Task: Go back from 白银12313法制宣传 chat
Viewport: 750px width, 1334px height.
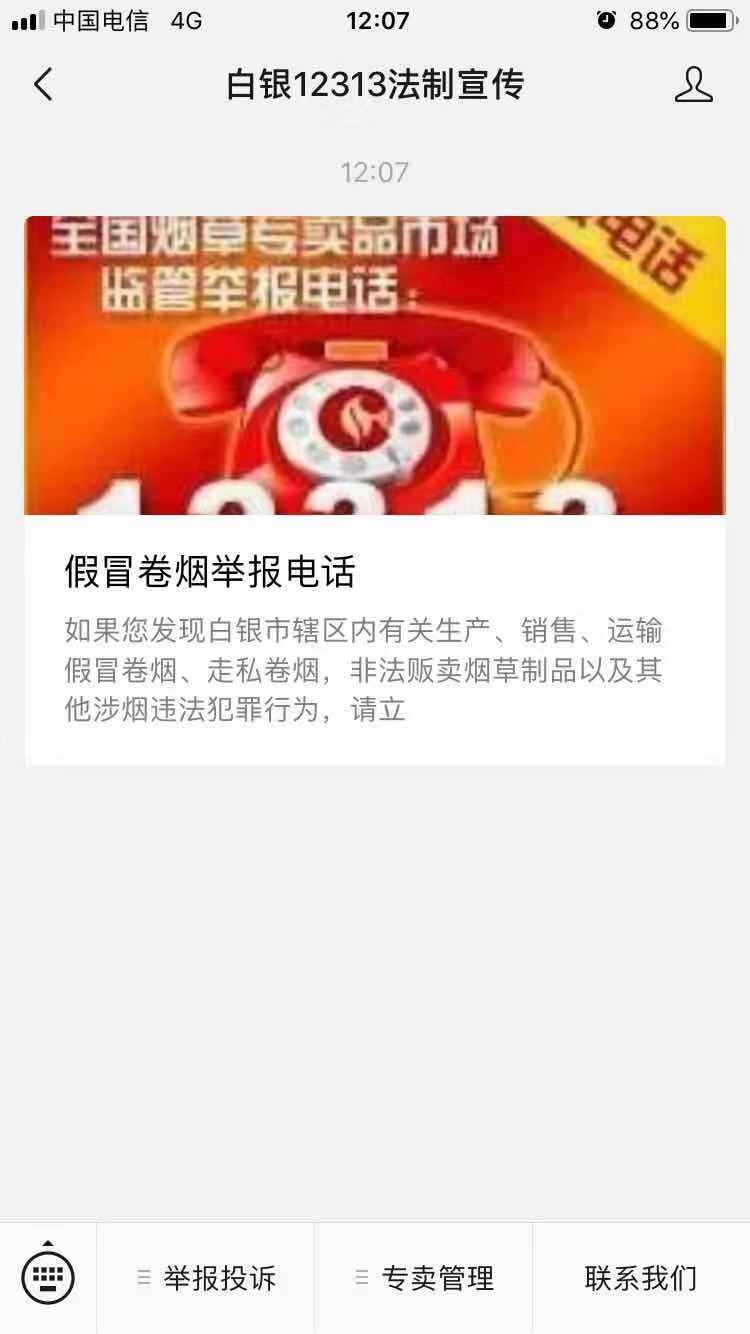Action: (x=43, y=85)
